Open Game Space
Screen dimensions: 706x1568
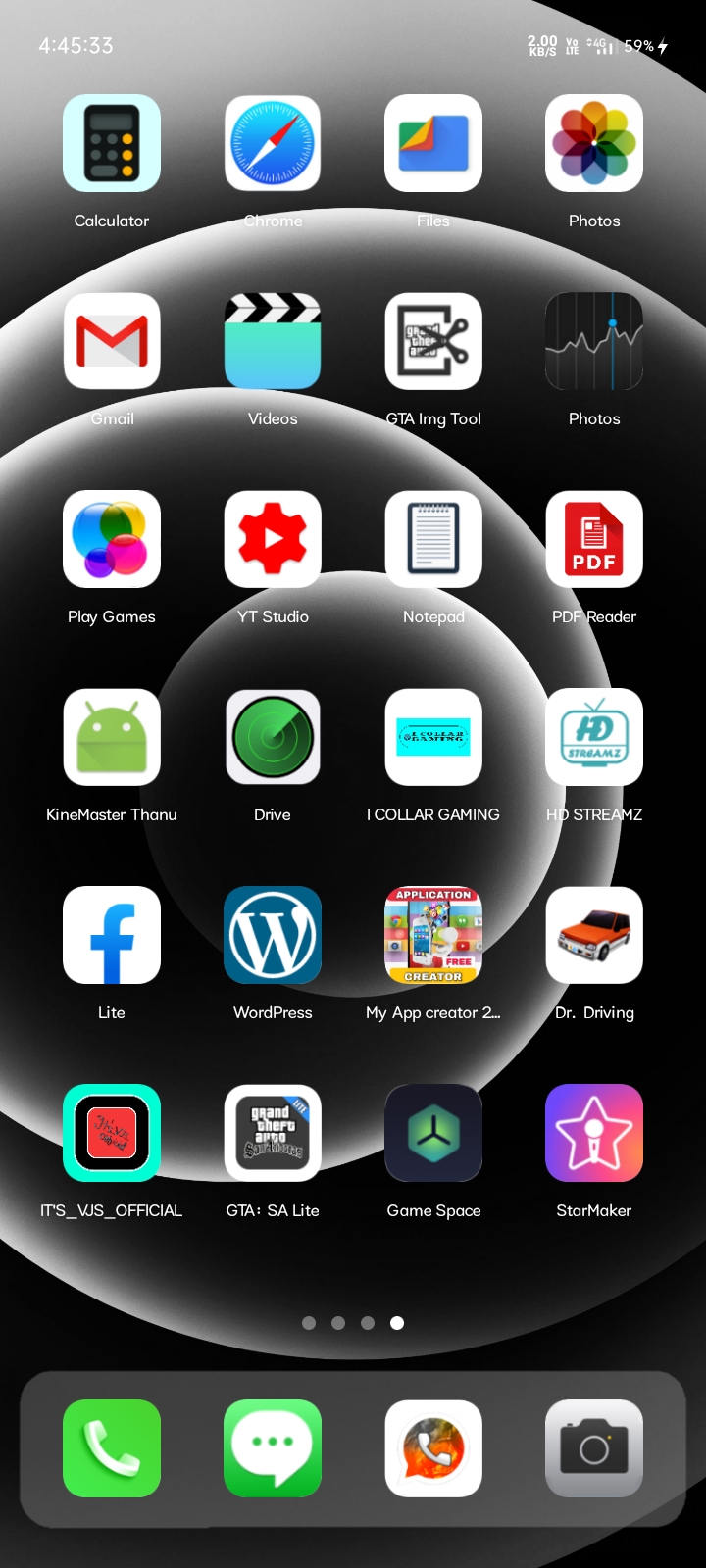point(433,1133)
